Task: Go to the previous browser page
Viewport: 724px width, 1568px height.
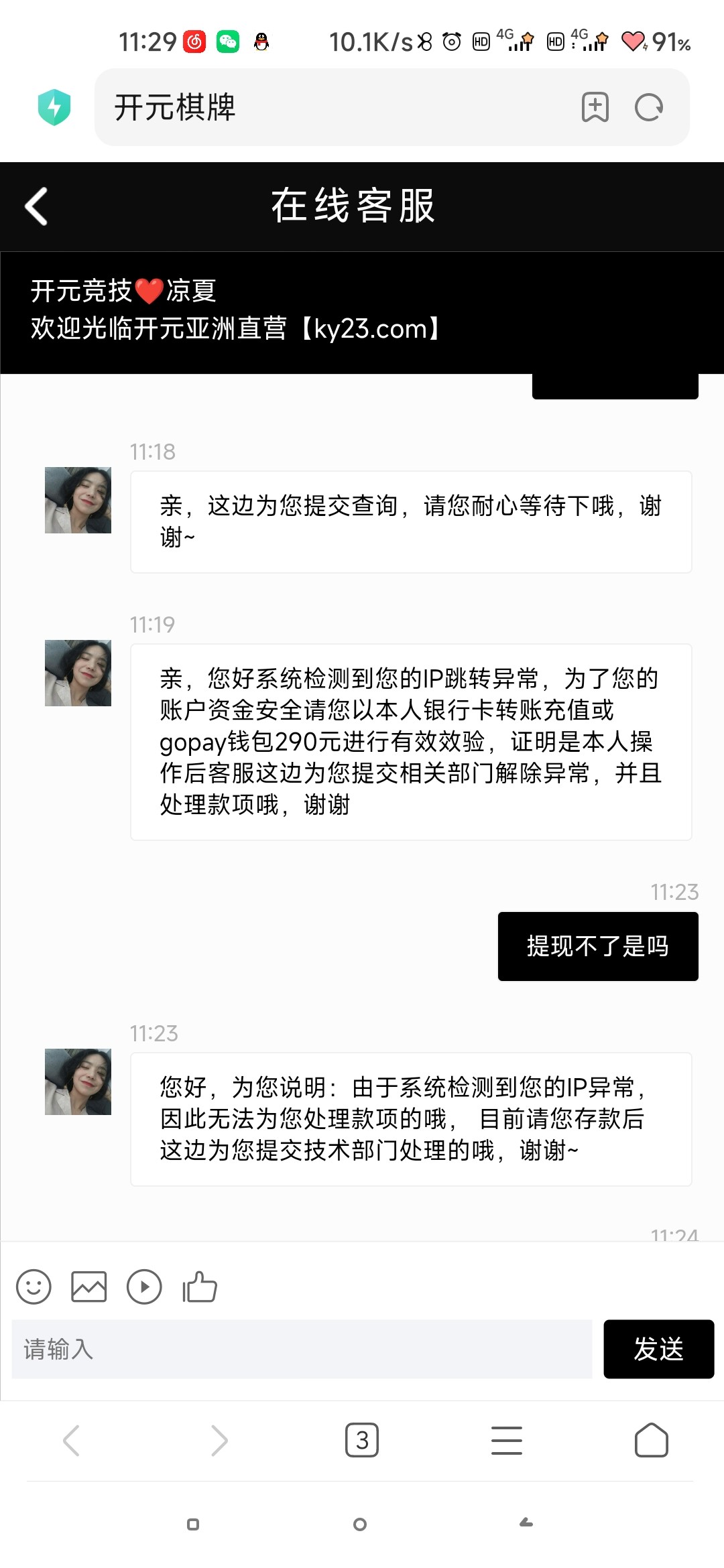Action: click(72, 1440)
